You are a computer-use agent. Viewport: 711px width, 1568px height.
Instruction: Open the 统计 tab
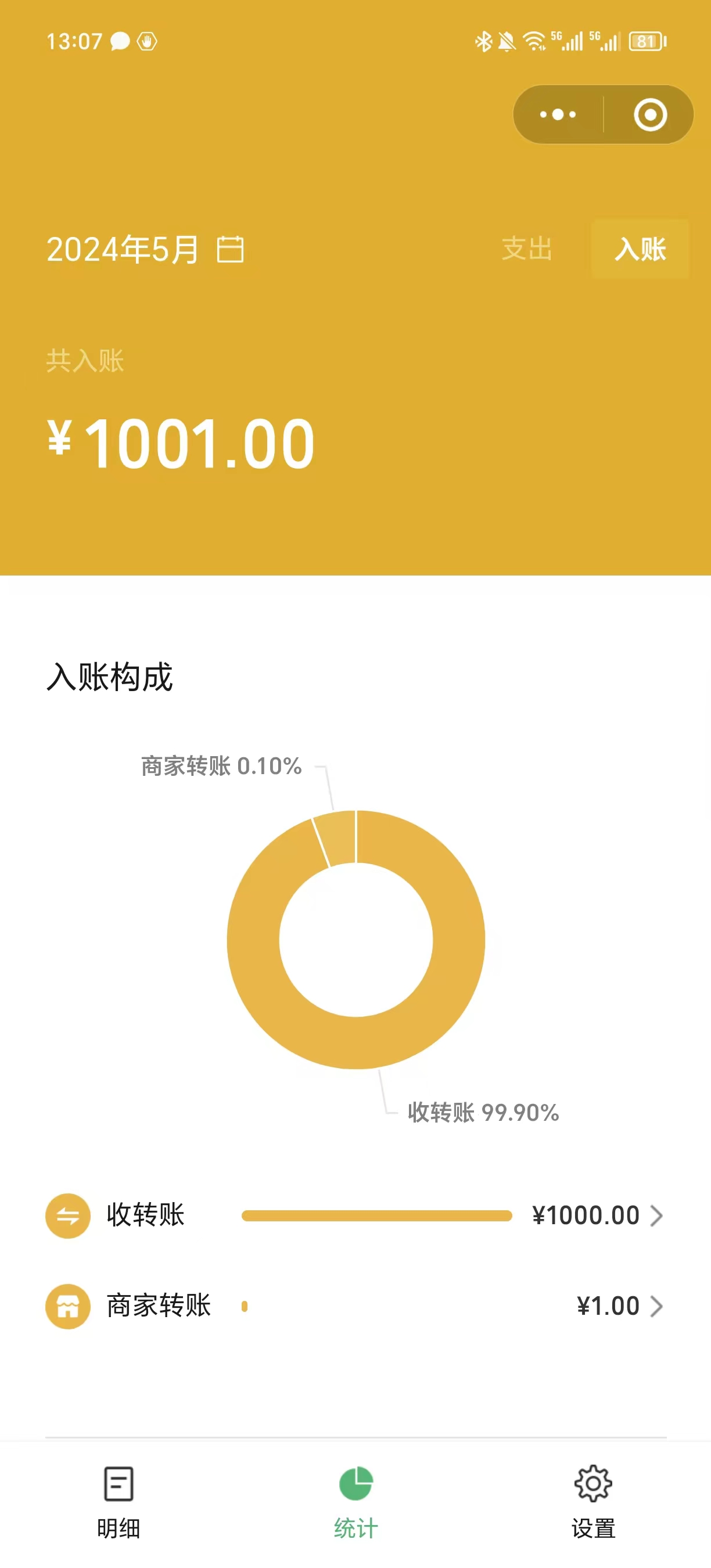pyautogui.click(x=355, y=1501)
